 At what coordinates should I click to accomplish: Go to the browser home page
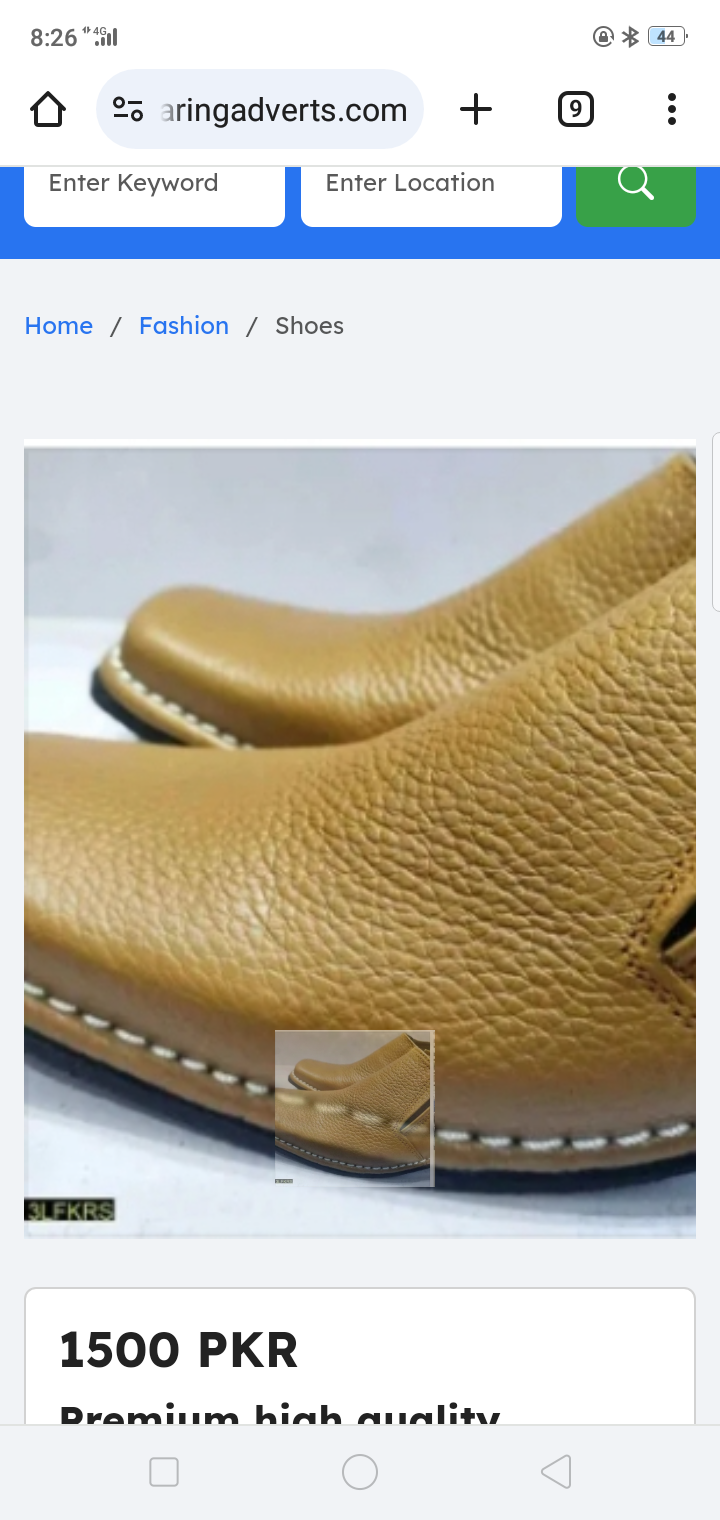point(48,110)
